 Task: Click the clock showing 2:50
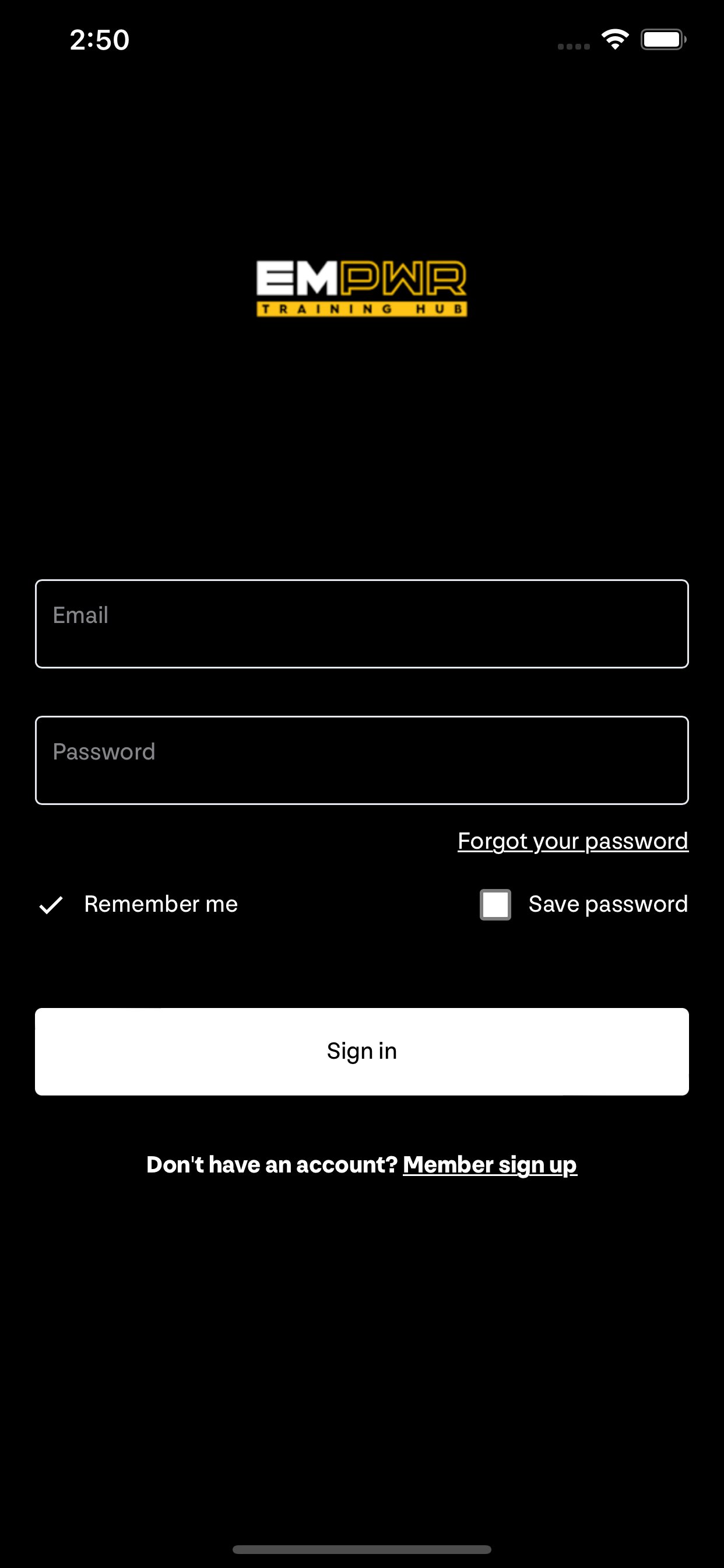click(99, 39)
